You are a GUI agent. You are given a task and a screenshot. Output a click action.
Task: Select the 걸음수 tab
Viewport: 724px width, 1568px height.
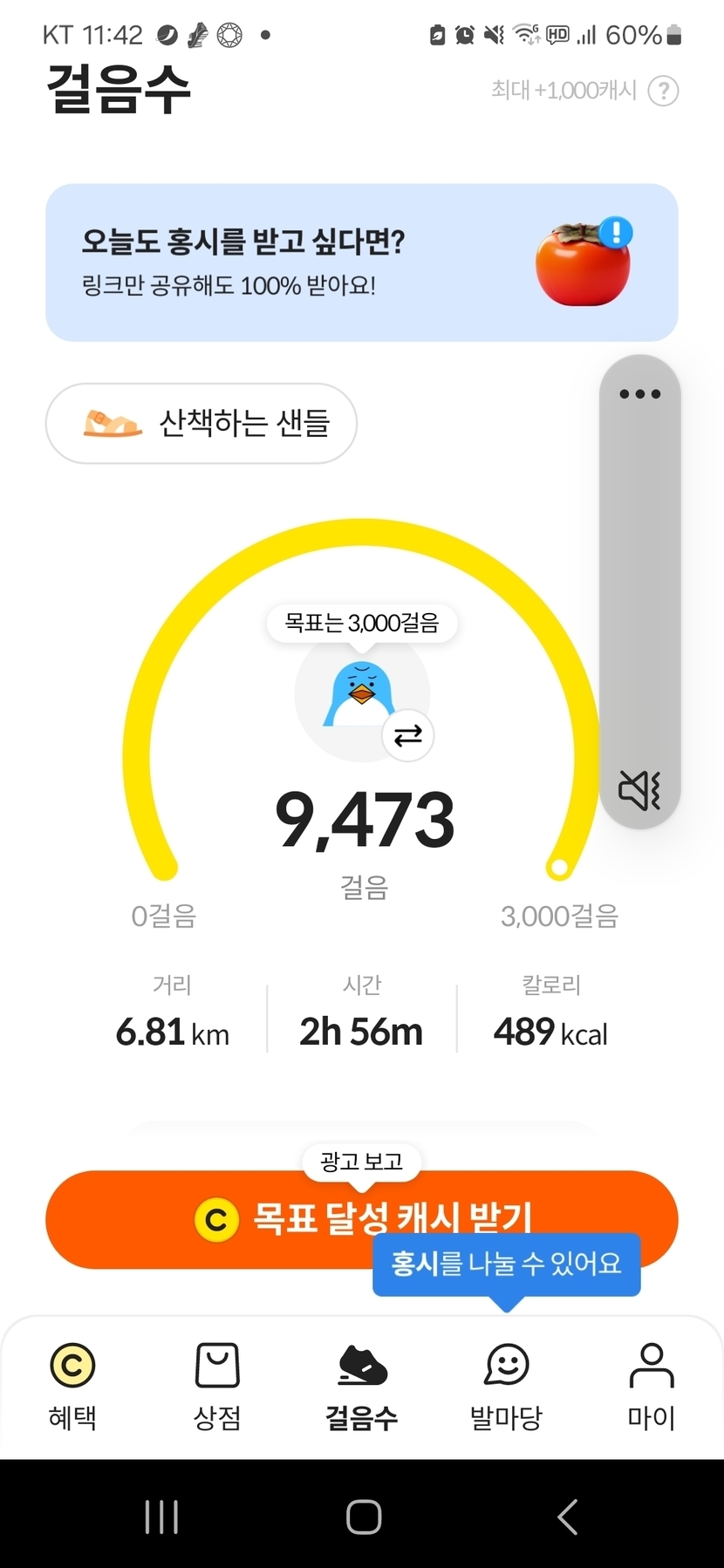click(362, 1385)
